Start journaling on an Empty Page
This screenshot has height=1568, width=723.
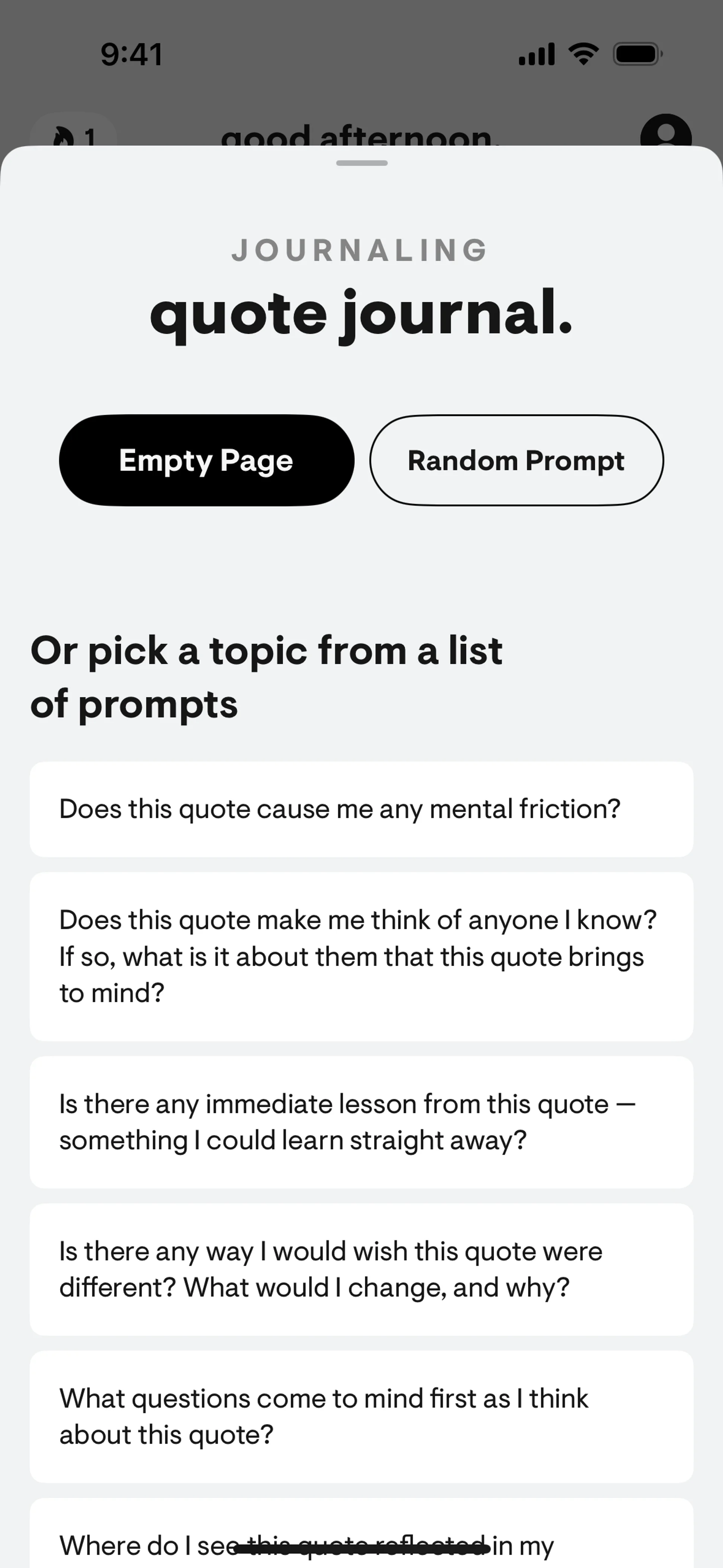206,460
